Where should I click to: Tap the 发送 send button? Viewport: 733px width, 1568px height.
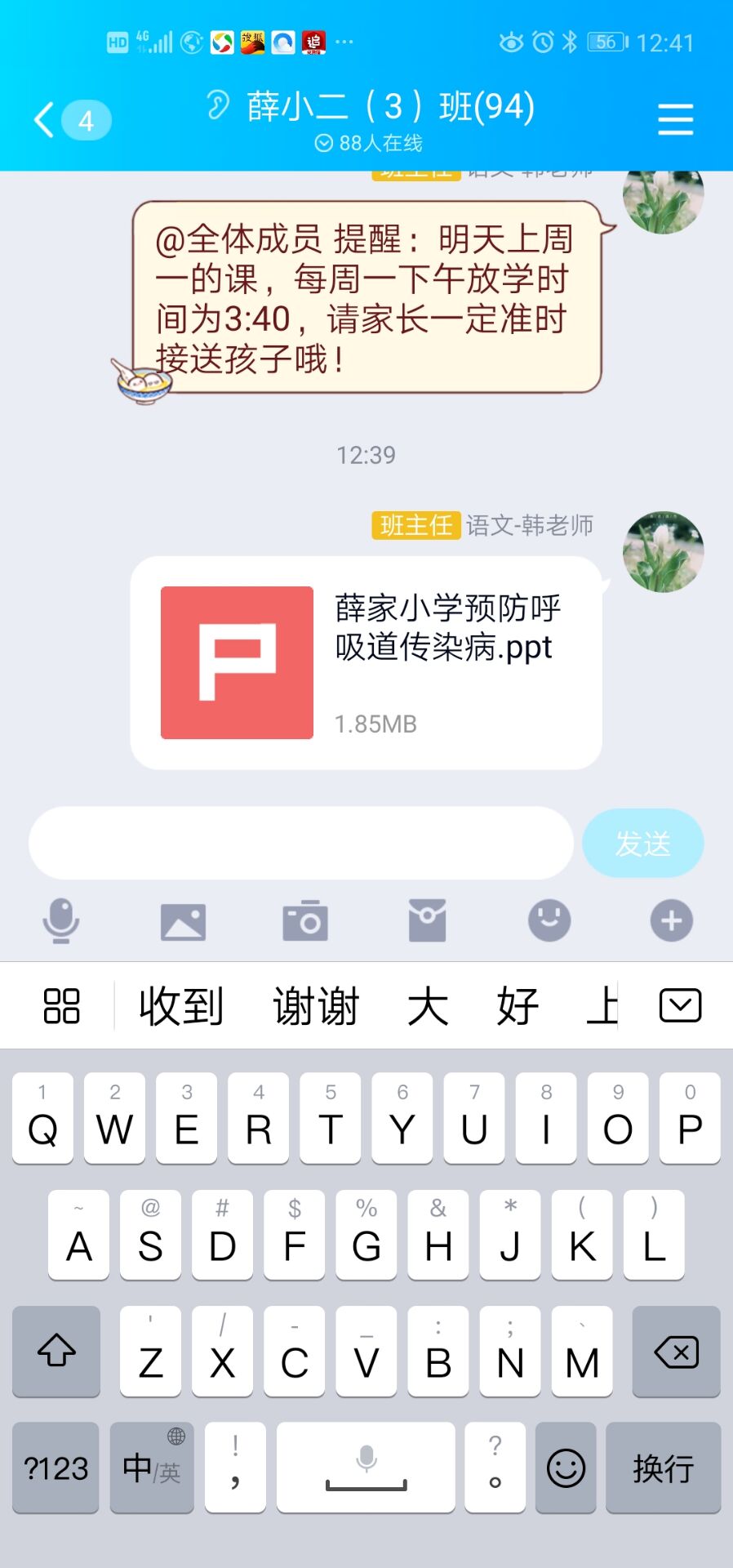click(642, 843)
